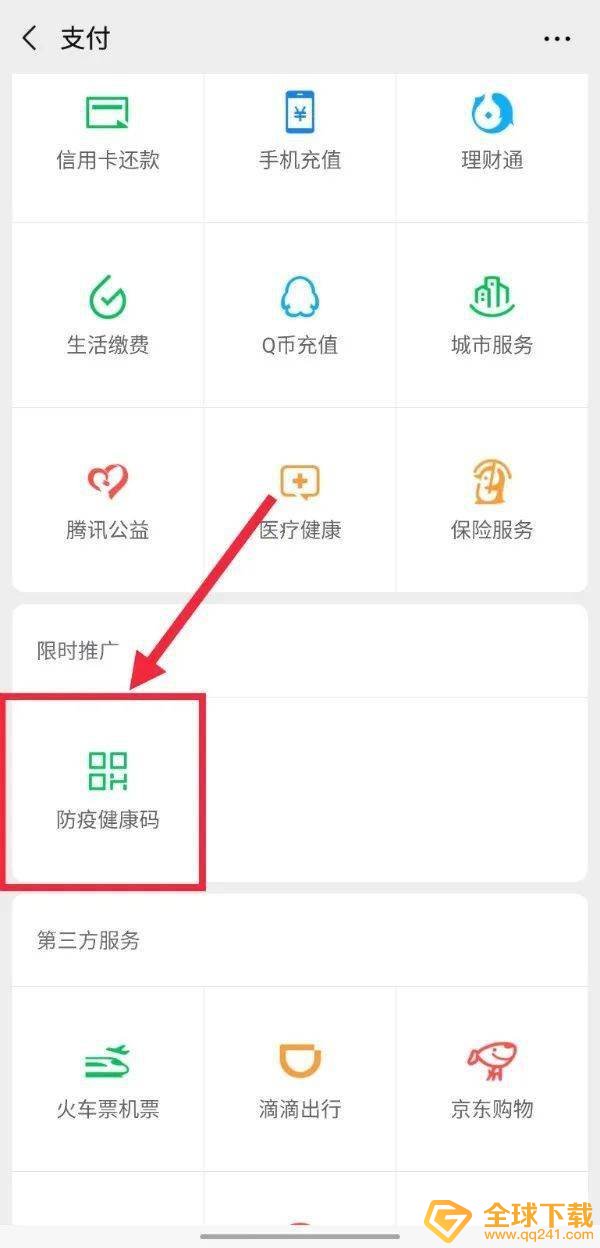600x1248 pixels.
Task: Open 城市服务 city services
Action: click(492, 315)
